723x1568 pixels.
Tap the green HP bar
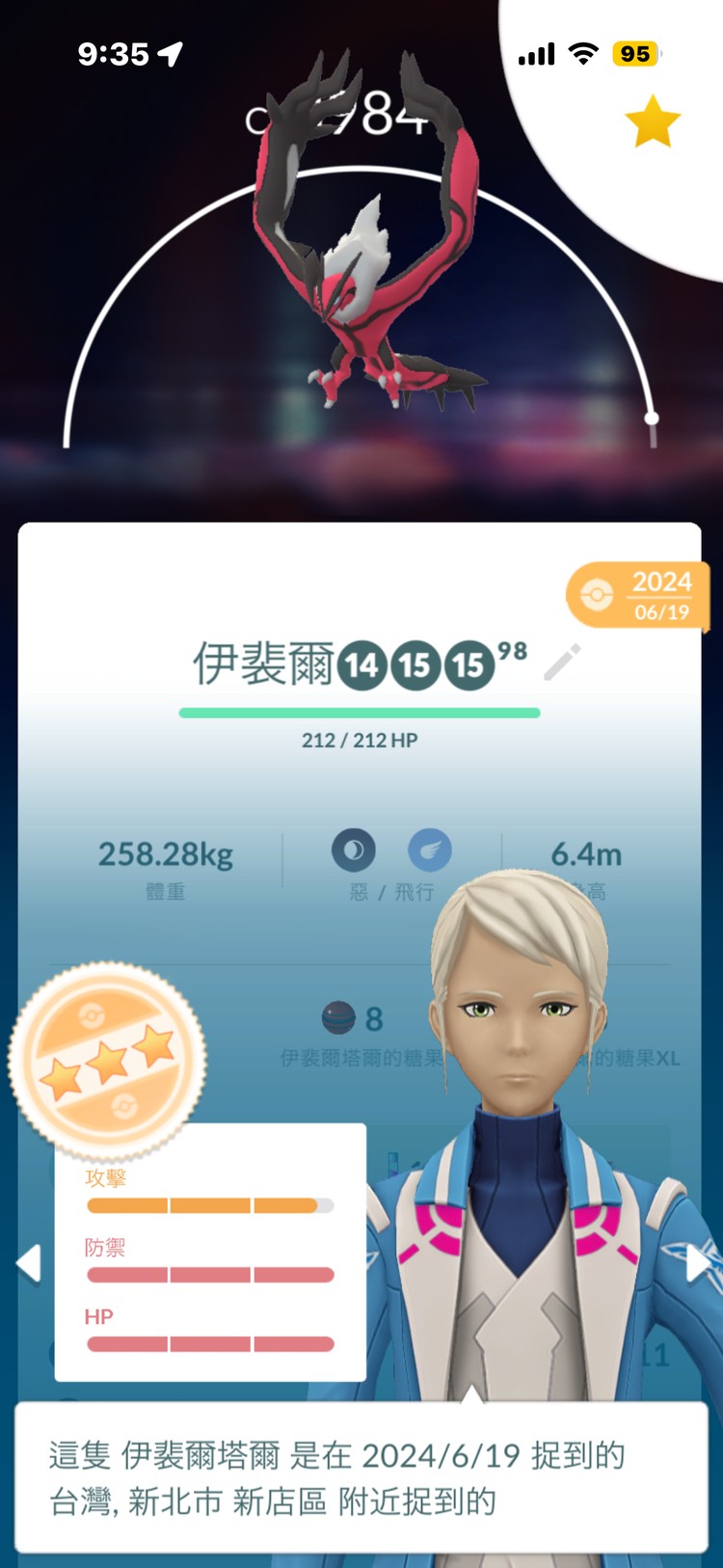[361, 714]
